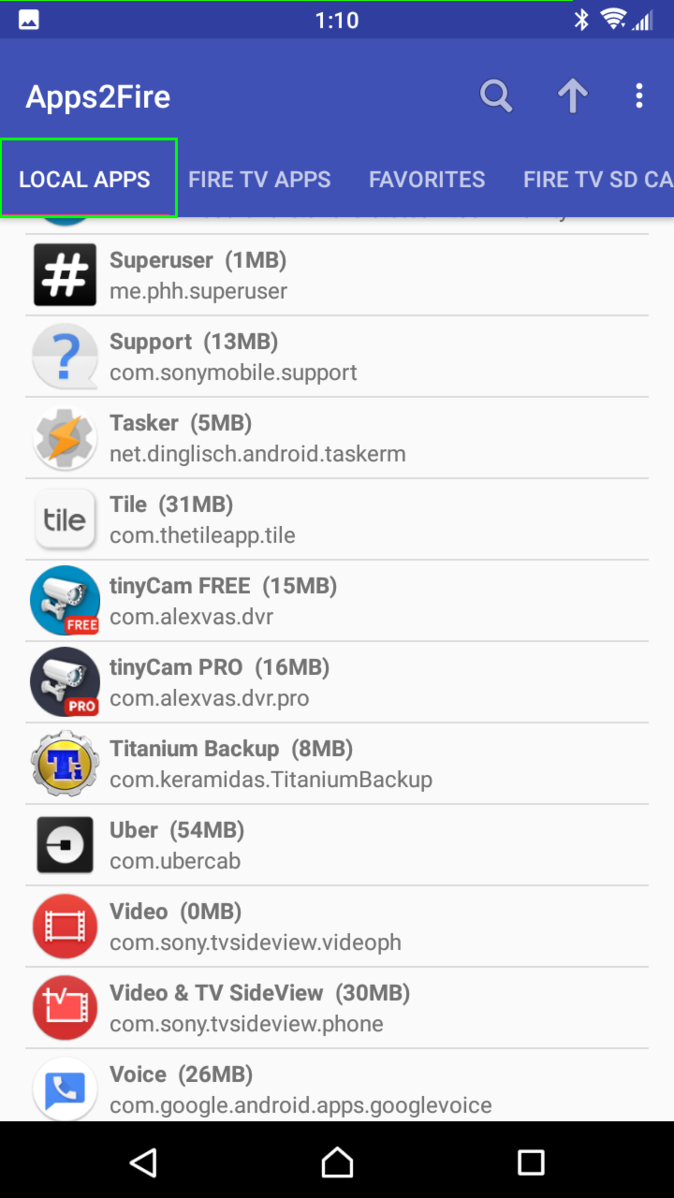Tap the upload arrow icon
This screenshot has width=674, height=1198.
tap(572, 96)
